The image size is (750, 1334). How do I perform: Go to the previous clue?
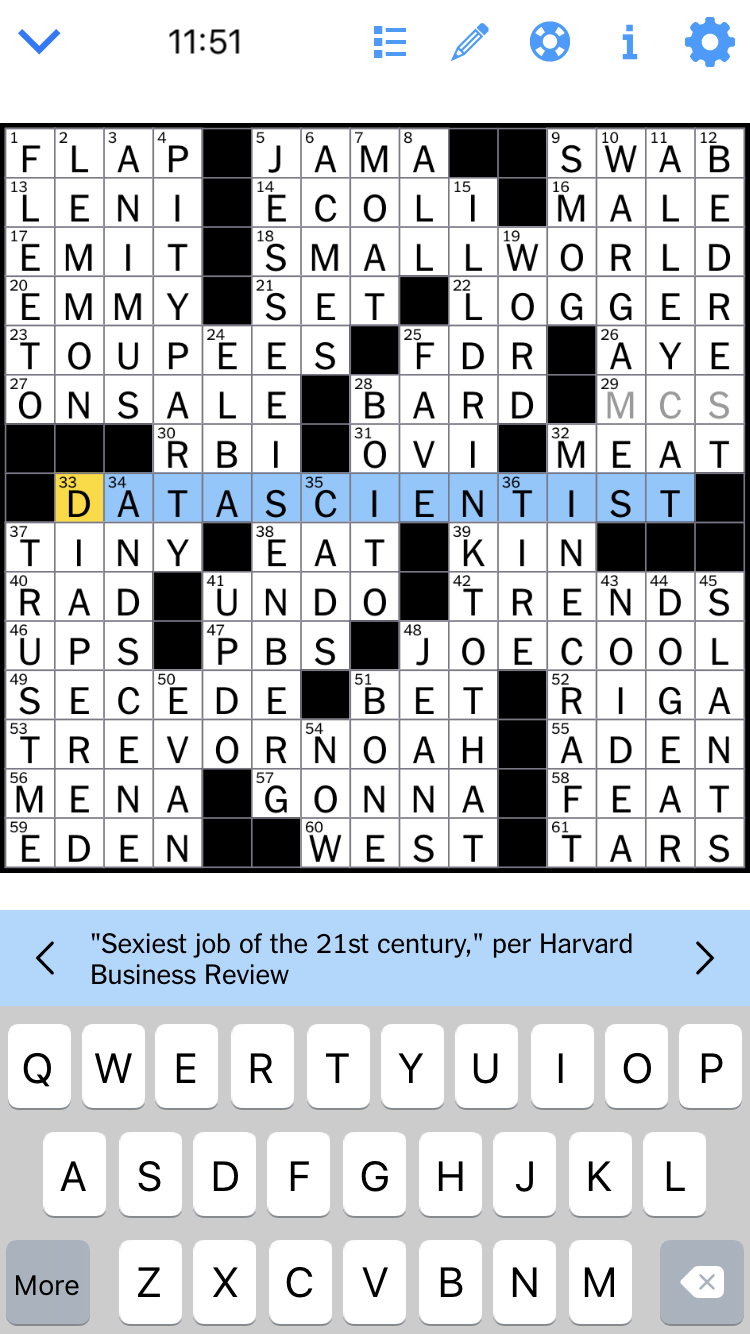click(45, 958)
